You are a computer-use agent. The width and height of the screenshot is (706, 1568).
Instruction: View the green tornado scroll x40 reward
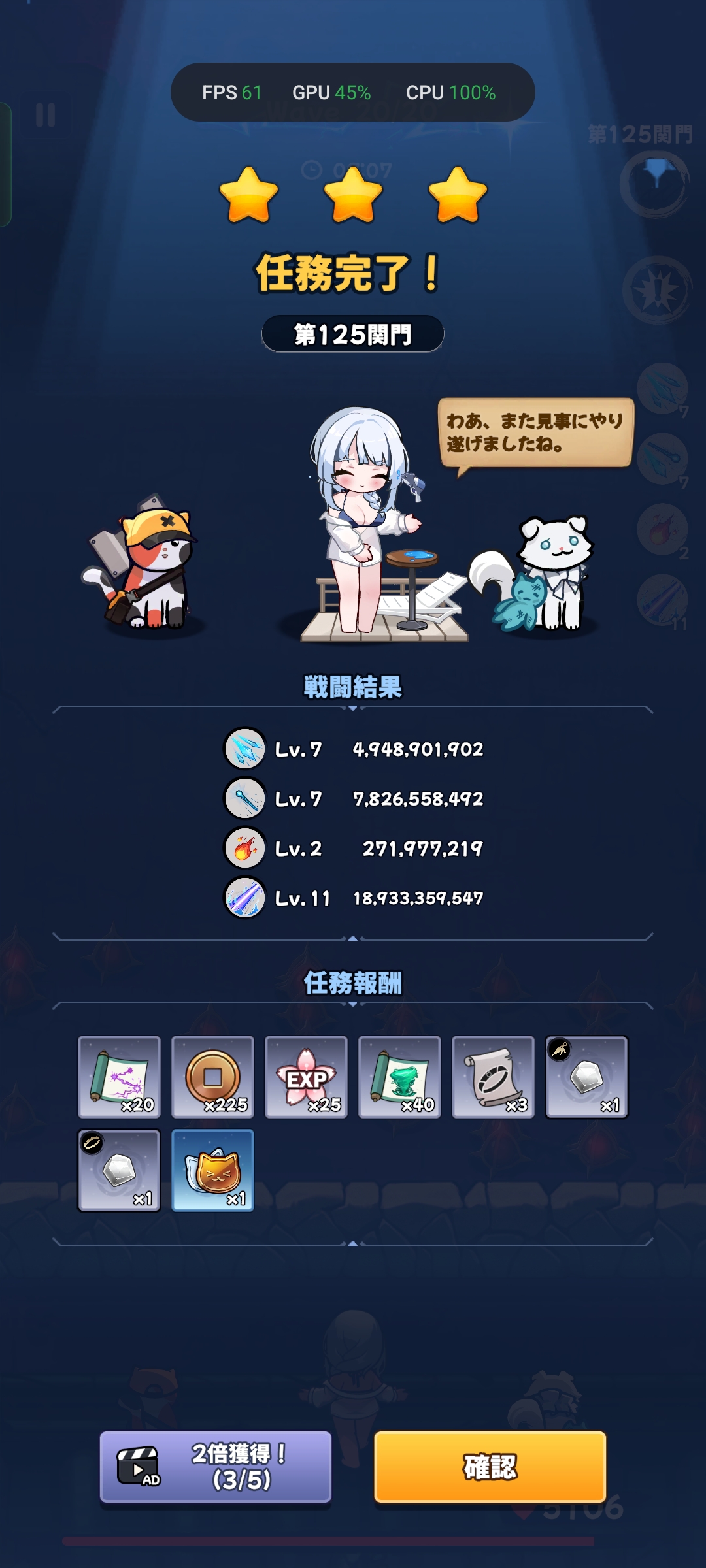pos(399,1077)
